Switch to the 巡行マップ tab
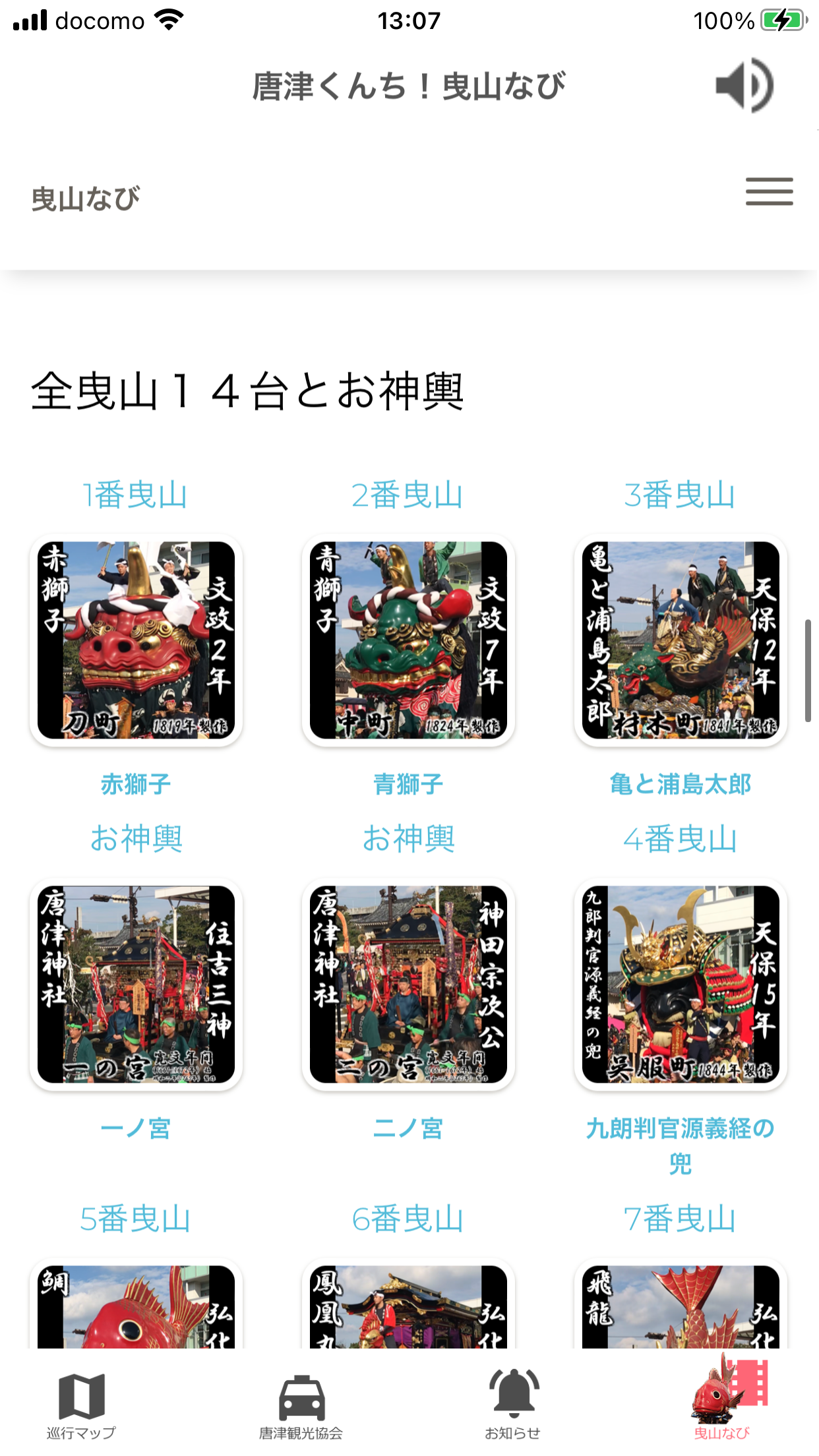The image size is (819, 1456). coord(81,1405)
